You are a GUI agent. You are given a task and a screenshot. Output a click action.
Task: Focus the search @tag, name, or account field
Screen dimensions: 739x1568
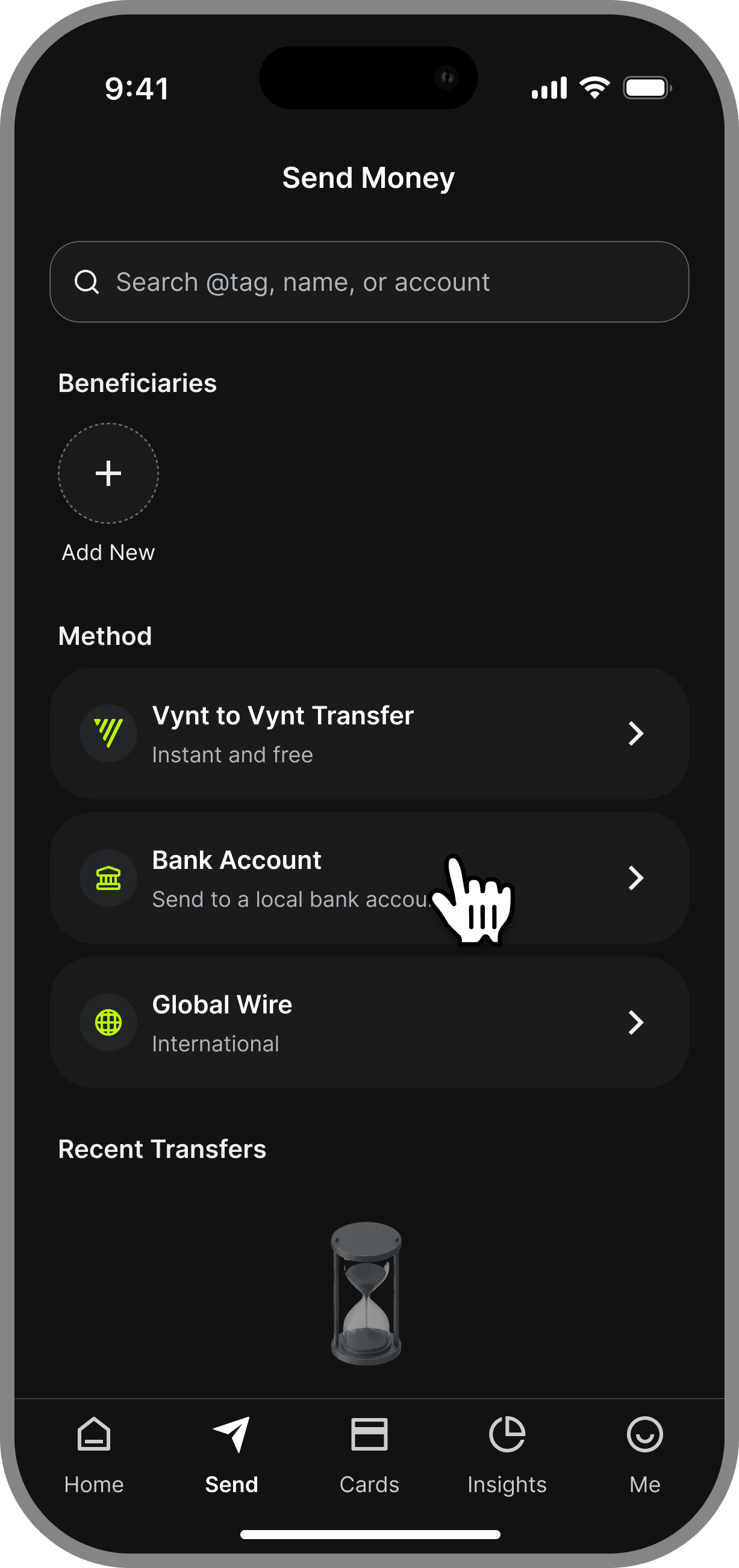click(x=369, y=282)
